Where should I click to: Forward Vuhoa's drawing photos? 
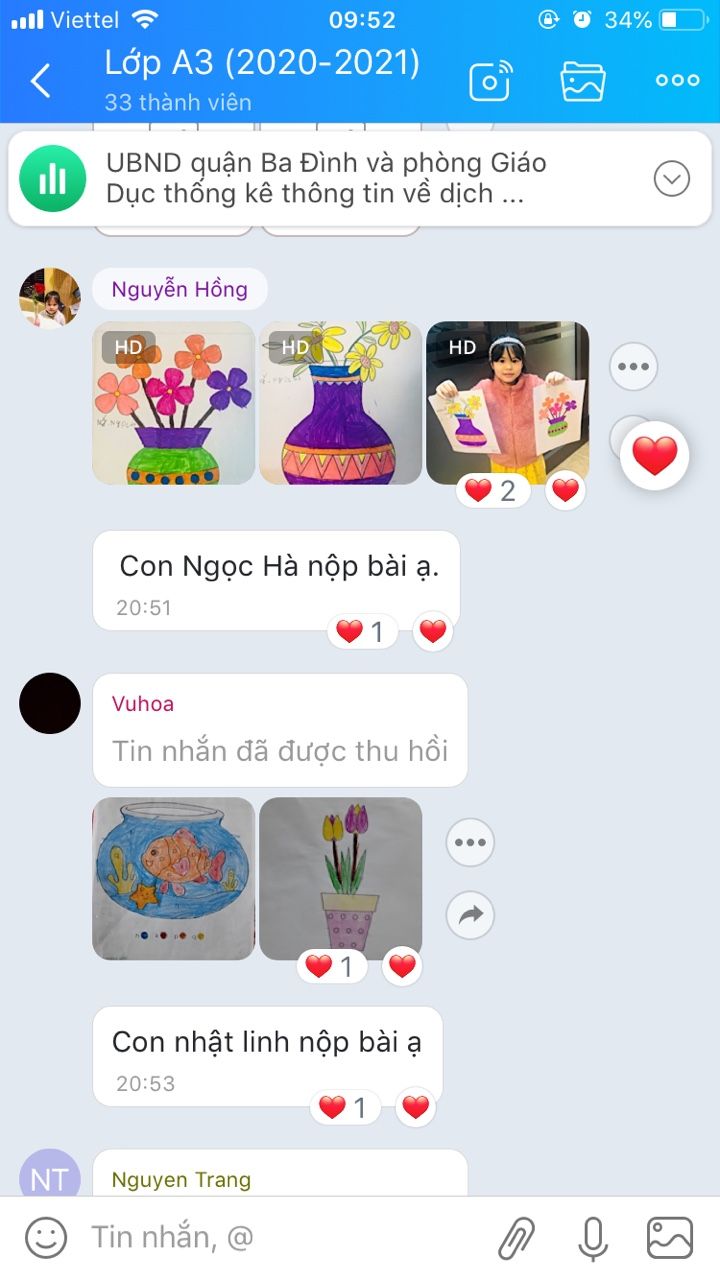click(x=470, y=914)
